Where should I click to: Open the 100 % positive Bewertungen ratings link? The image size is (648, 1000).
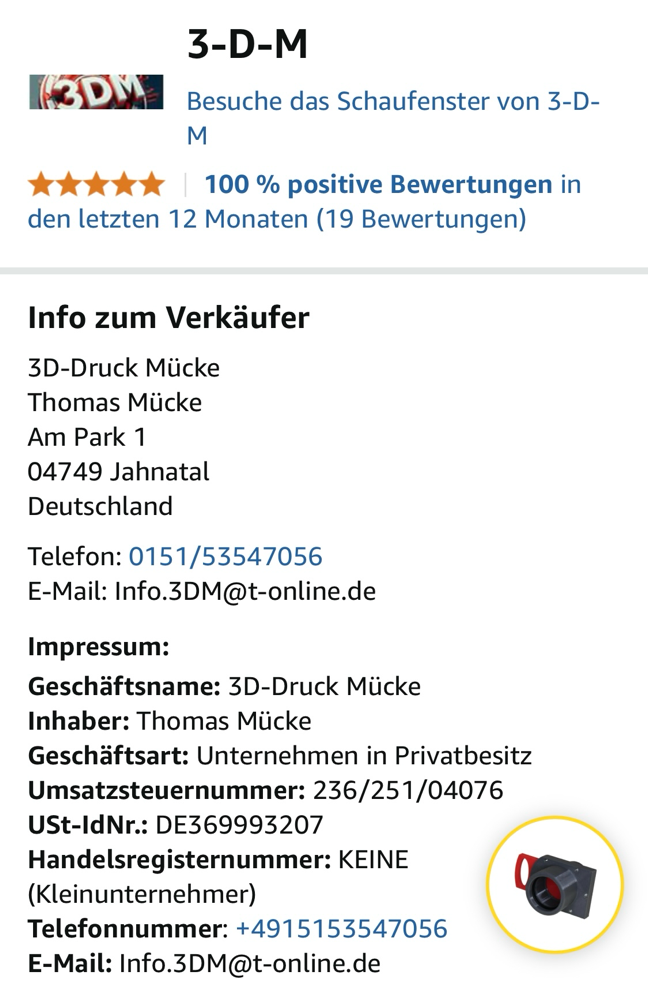pyautogui.click(x=378, y=185)
